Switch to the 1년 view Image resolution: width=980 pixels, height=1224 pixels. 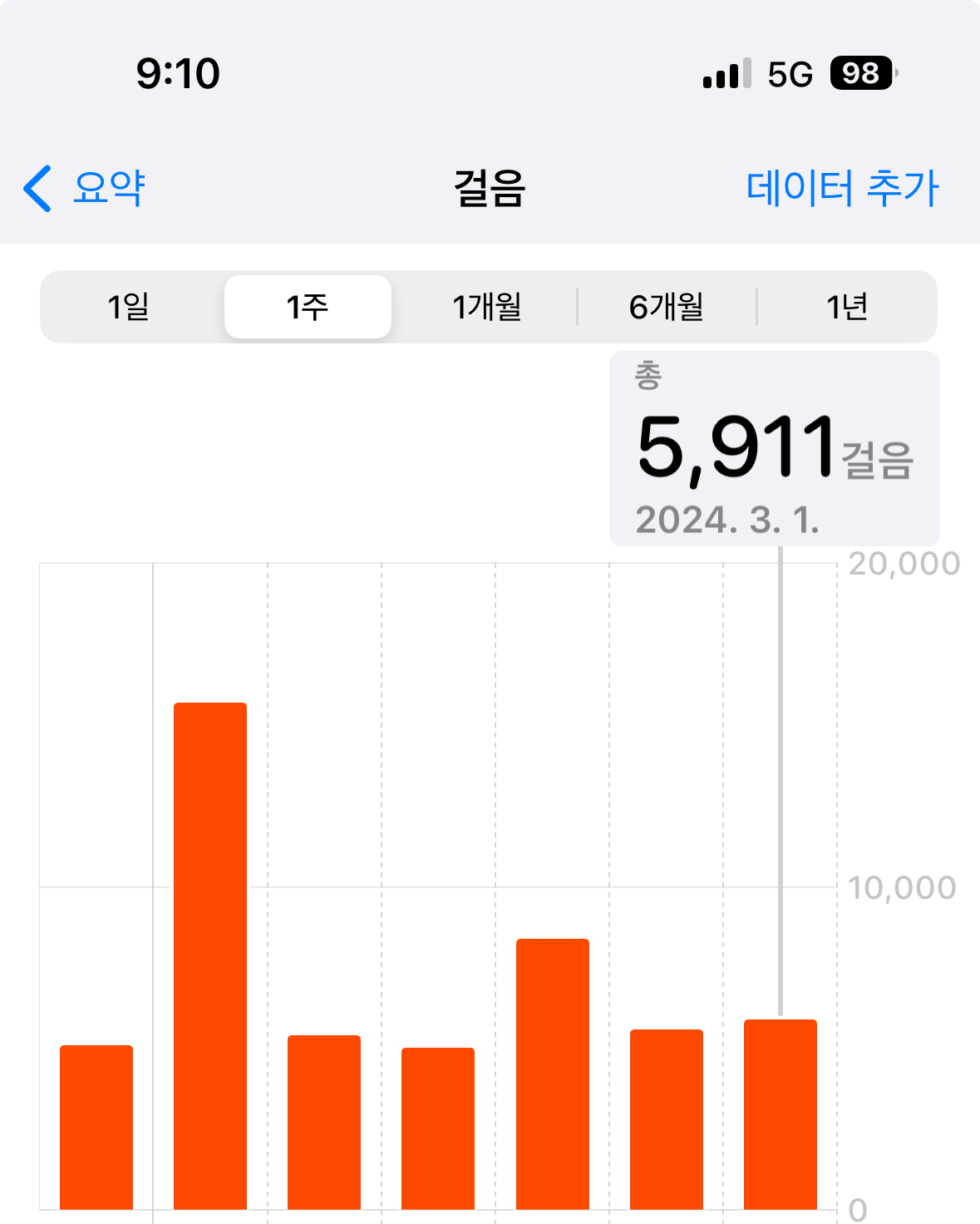[846, 307]
